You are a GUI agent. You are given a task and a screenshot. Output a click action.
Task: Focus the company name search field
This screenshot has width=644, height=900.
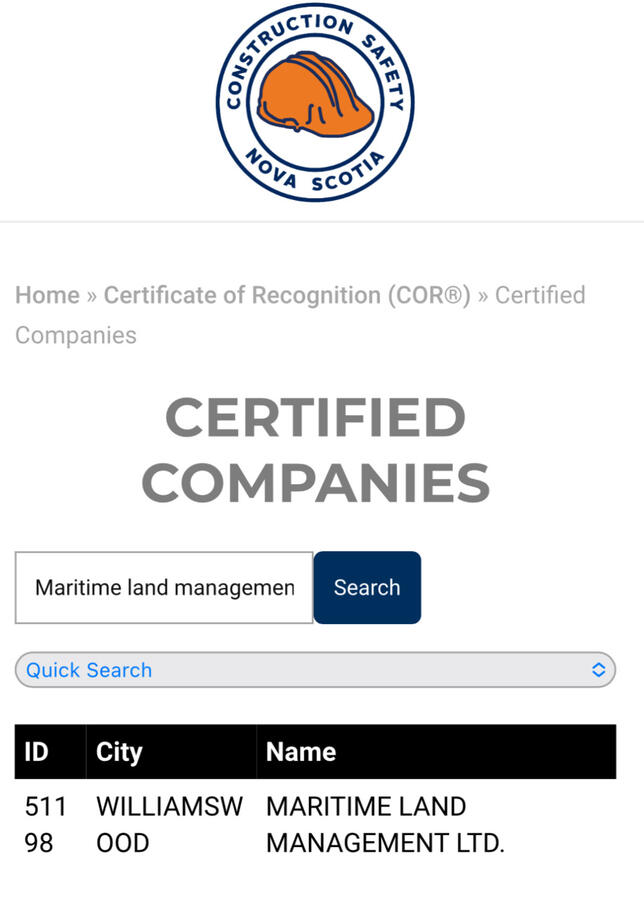click(164, 588)
